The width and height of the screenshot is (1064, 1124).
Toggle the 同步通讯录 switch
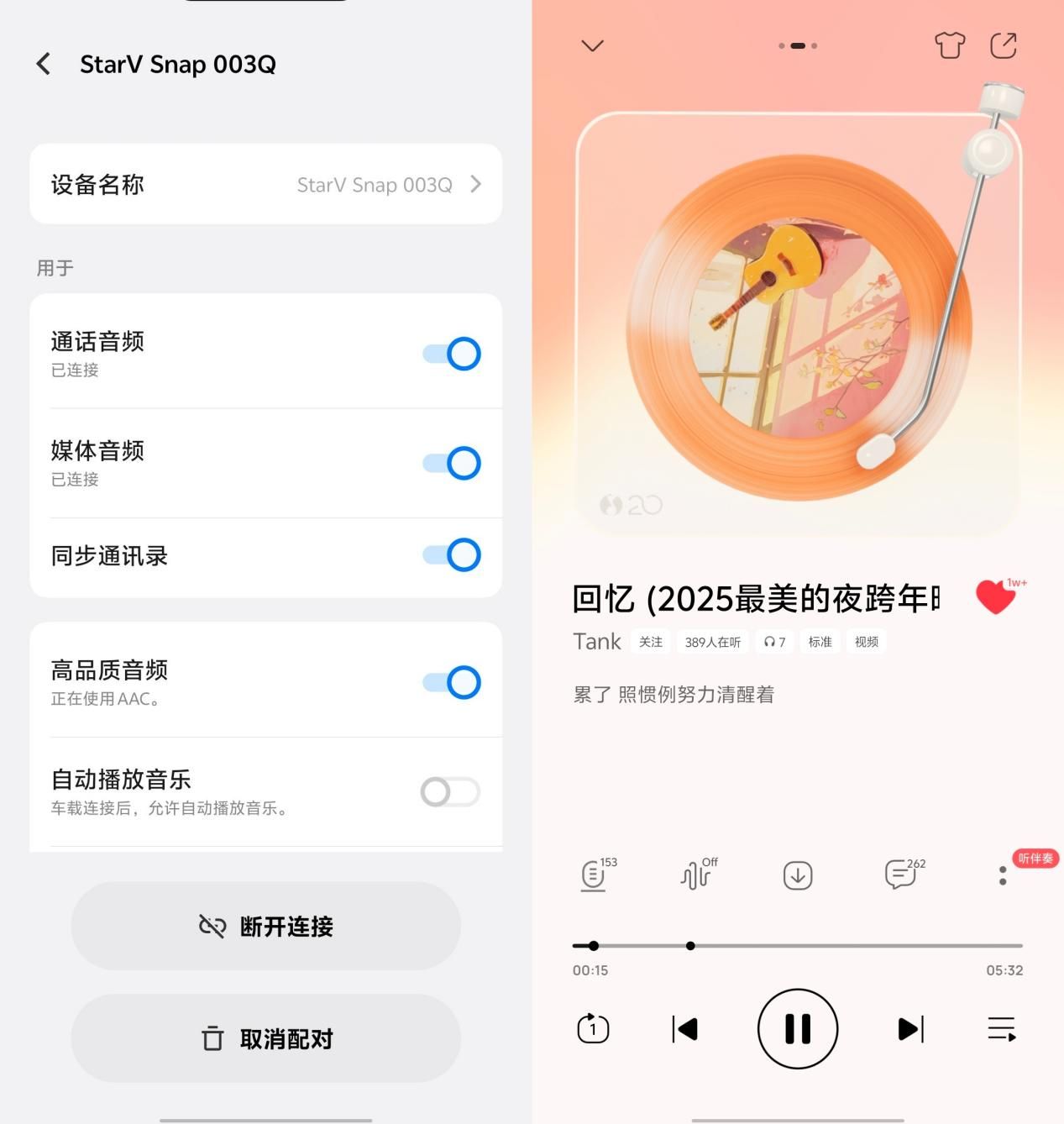[x=452, y=555]
